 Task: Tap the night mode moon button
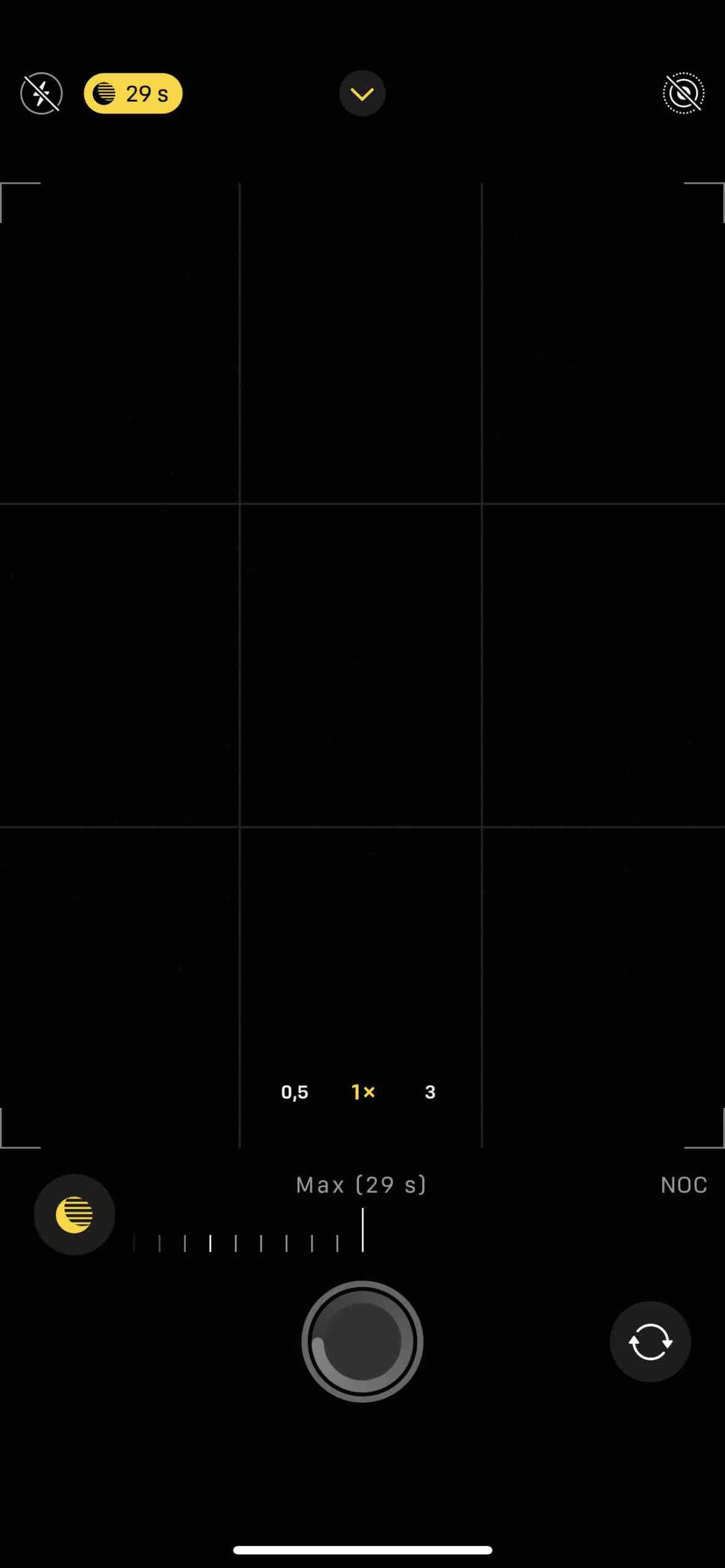[x=74, y=1215]
